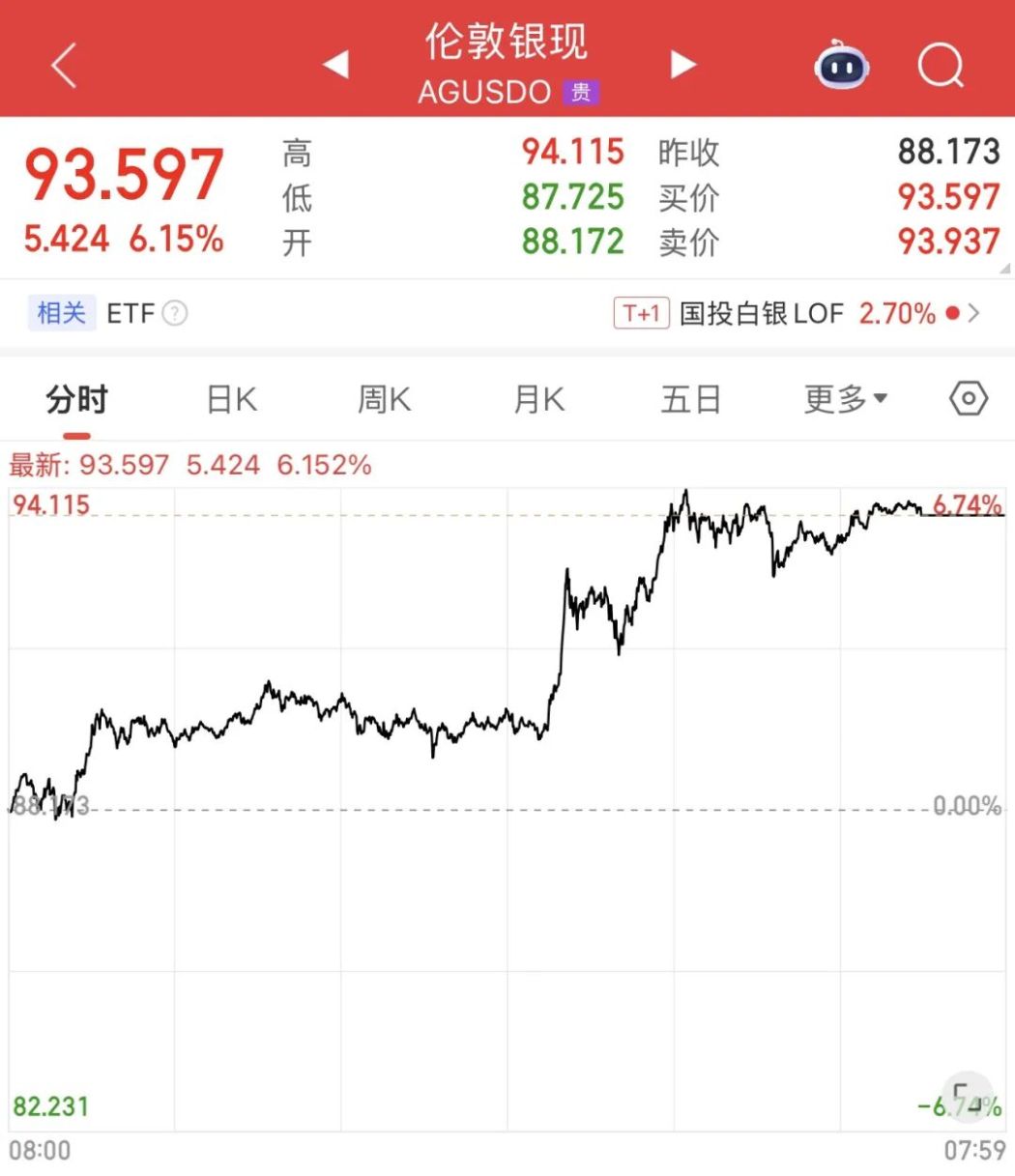Open the search magnifier
1015x1176 pixels.
(x=941, y=66)
